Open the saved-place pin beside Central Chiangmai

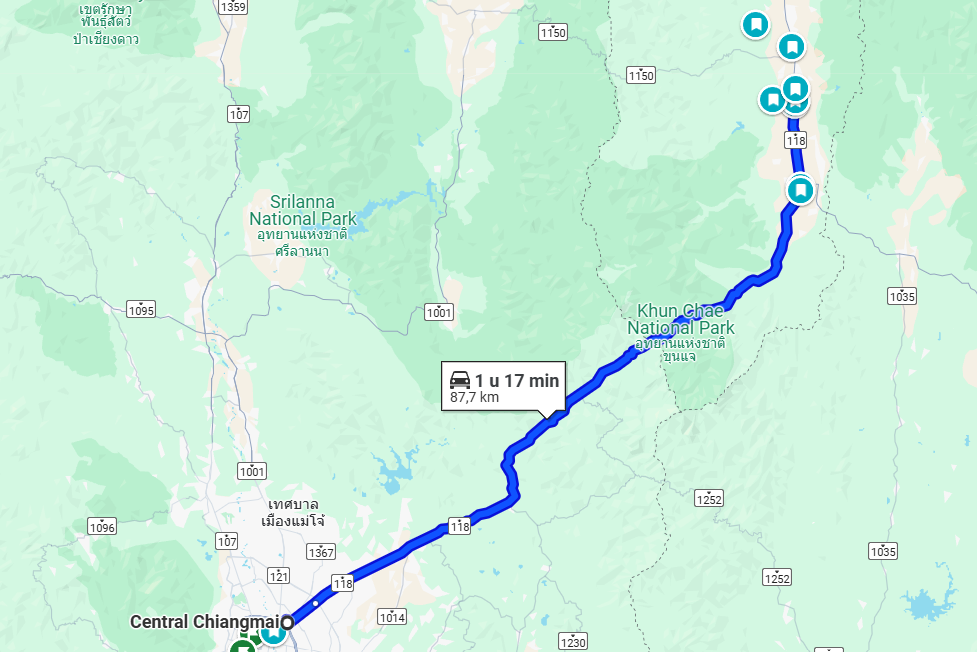click(271, 634)
